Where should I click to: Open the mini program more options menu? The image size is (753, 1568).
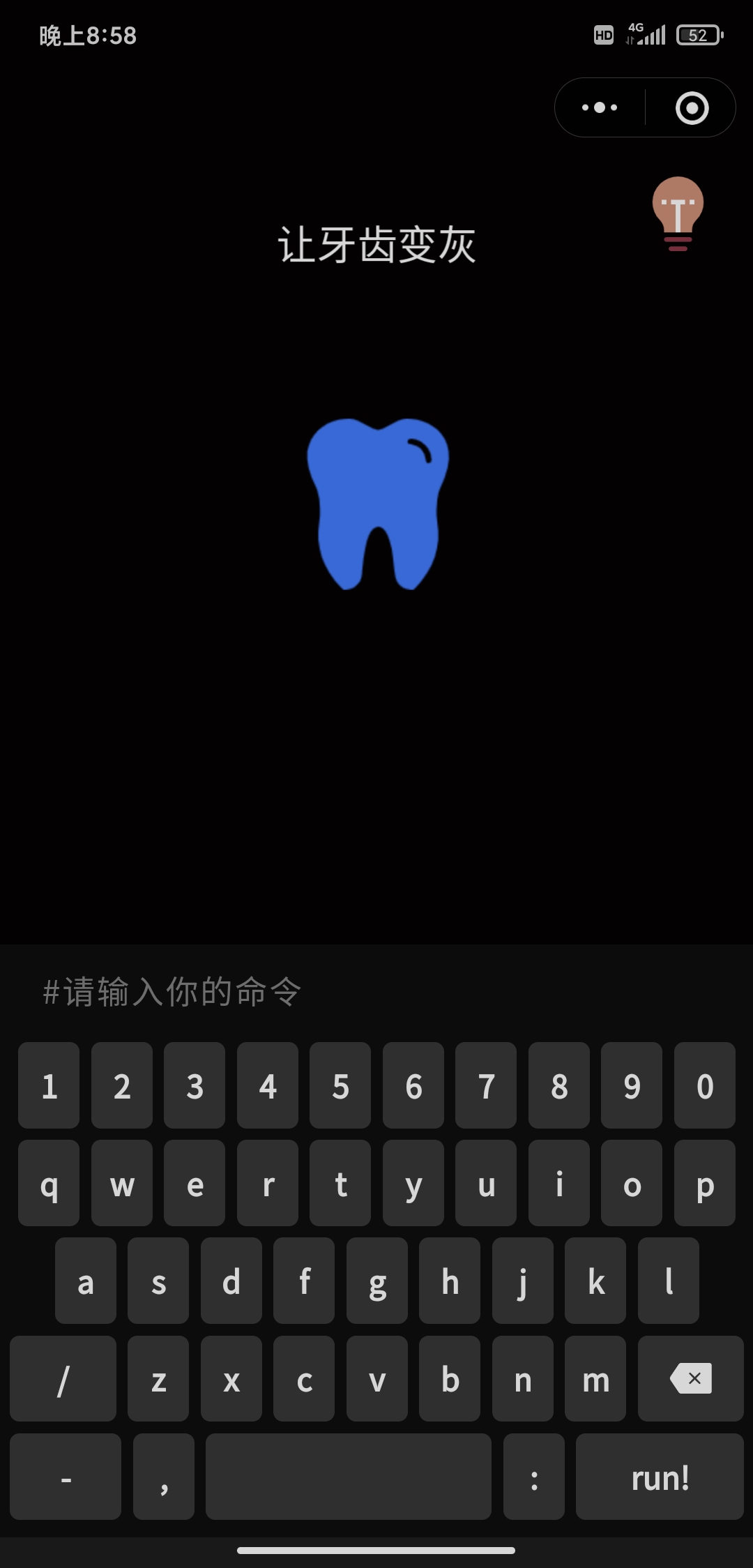[600, 107]
